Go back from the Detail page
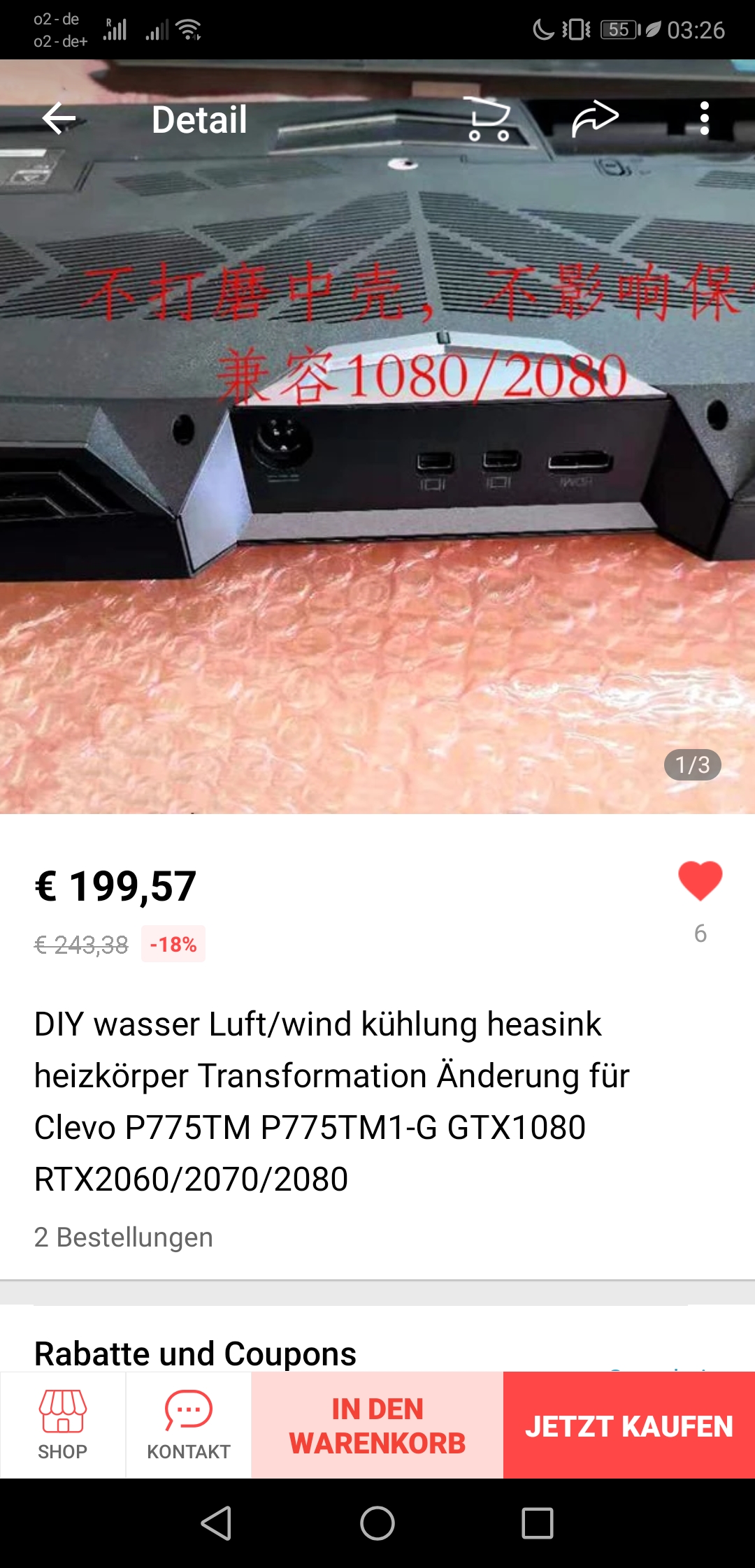This screenshot has height=1568, width=755. click(x=59, y=119)
